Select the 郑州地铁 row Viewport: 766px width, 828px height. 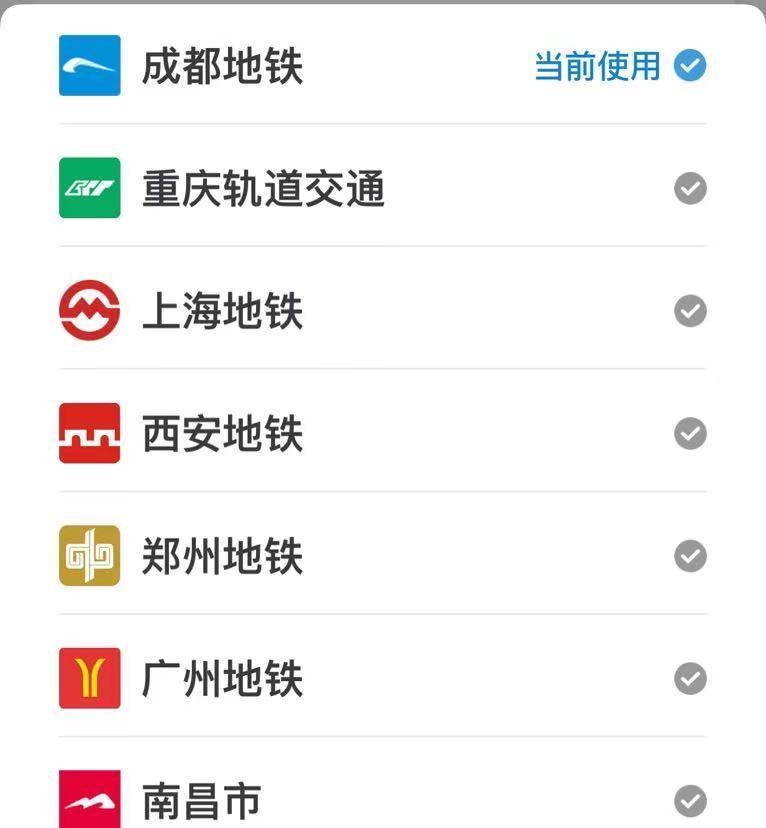[x=222, y=556]
